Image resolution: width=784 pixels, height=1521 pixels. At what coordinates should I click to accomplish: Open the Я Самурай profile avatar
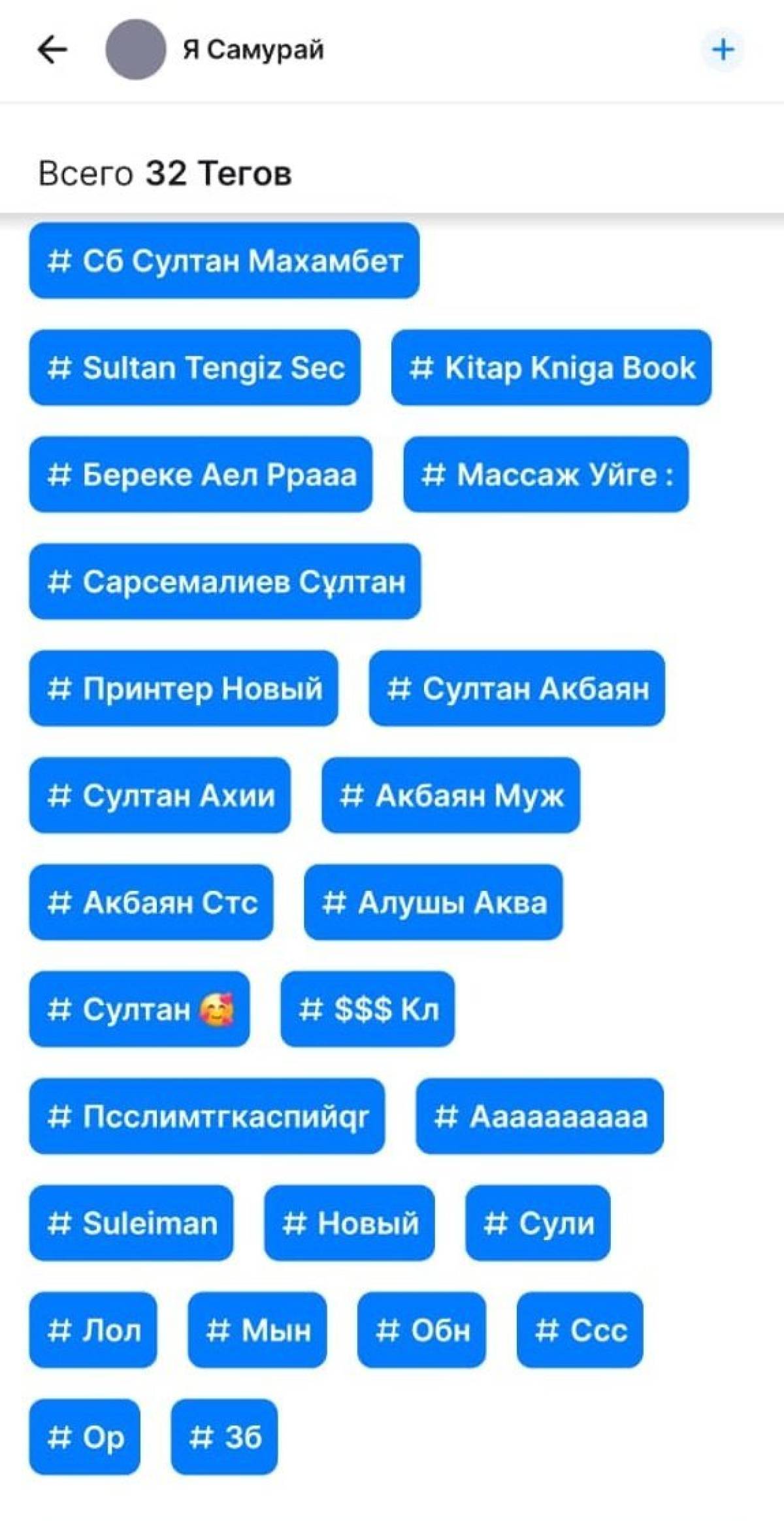[x=136, y=50]
